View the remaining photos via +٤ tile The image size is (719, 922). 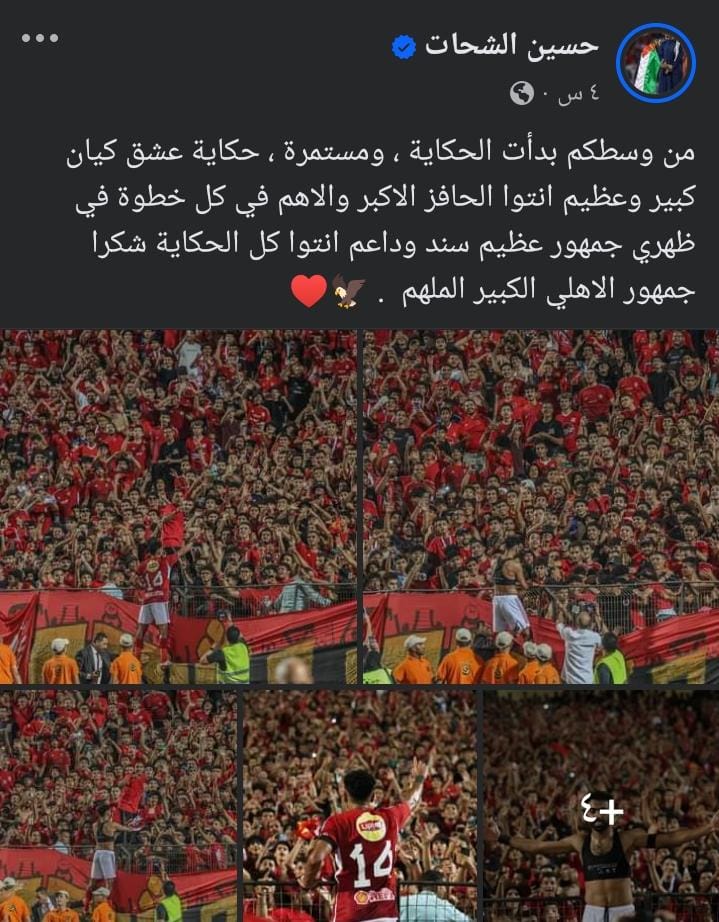tap(601, 806)
